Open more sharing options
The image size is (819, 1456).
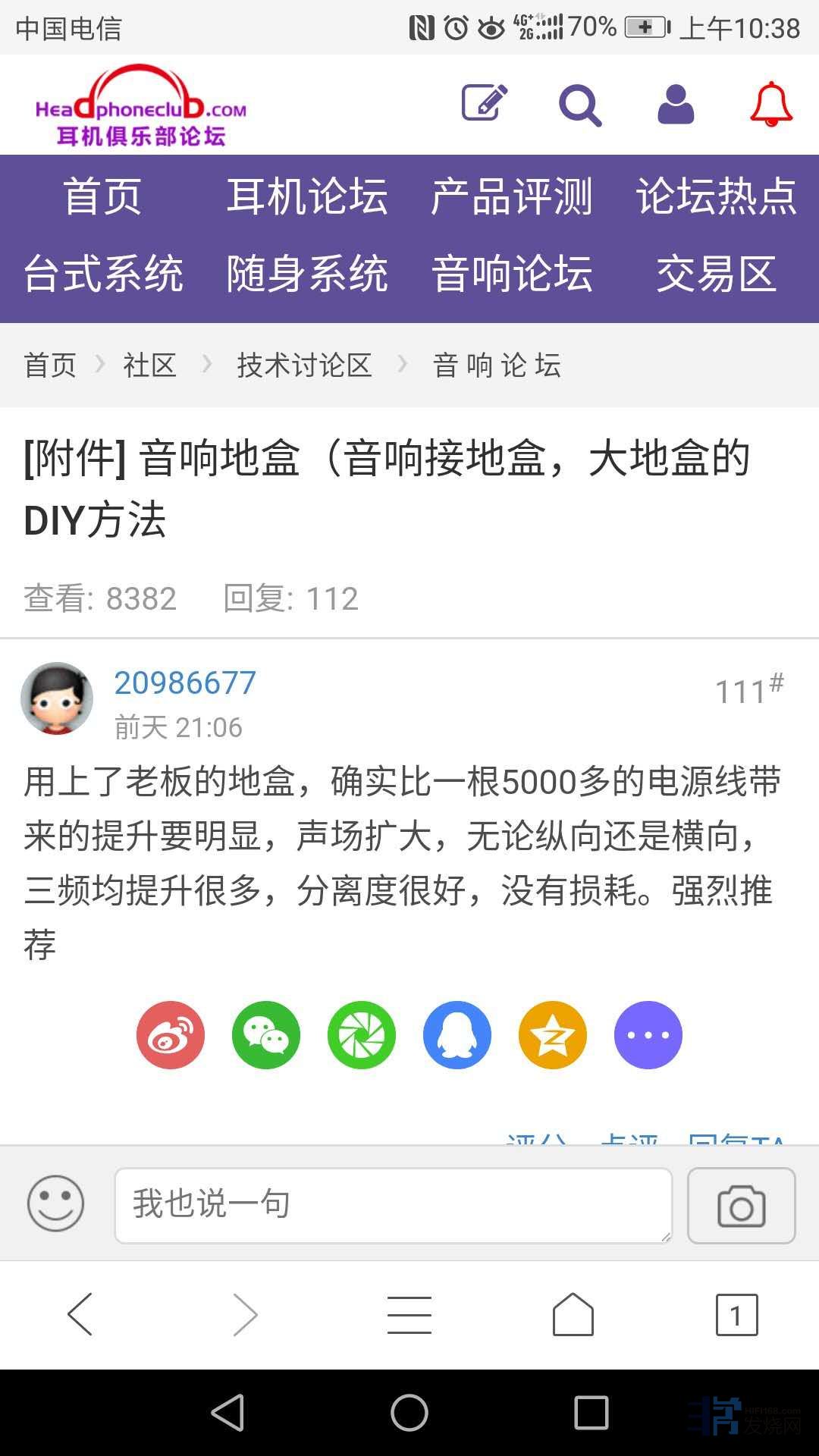(x=648, y=1035)
